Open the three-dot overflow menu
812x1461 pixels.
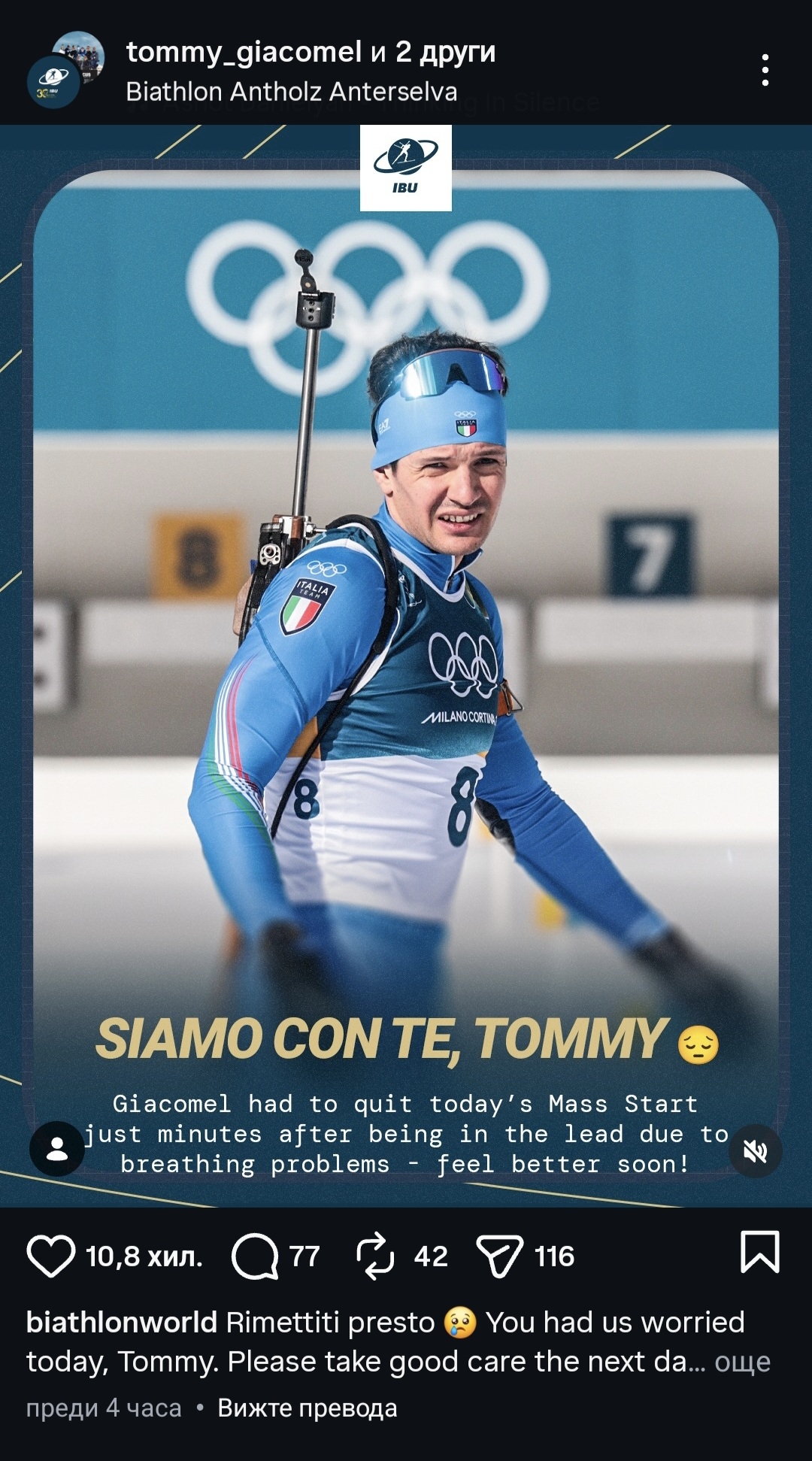point(765,70)
